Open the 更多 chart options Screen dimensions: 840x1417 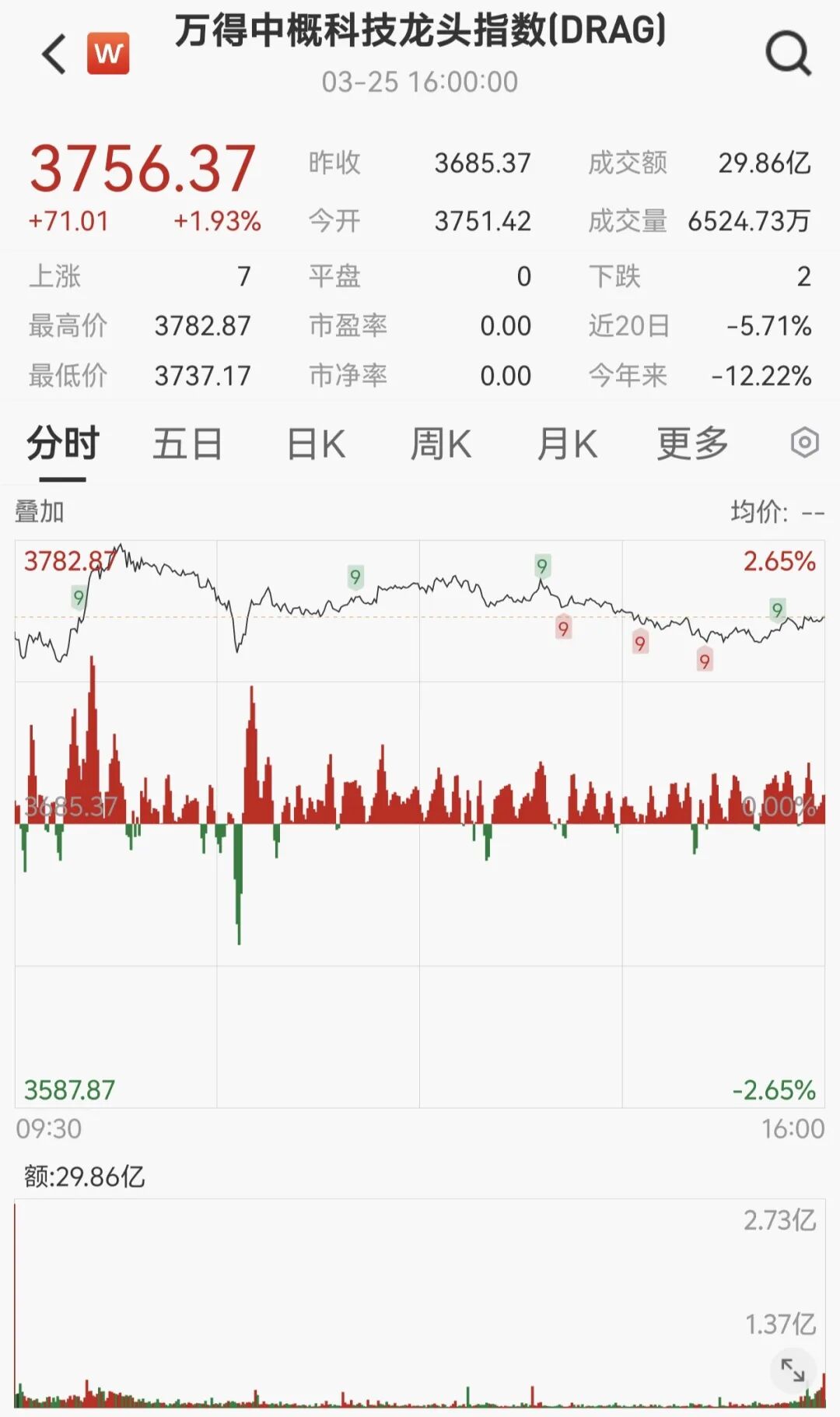tap(692, 444)
